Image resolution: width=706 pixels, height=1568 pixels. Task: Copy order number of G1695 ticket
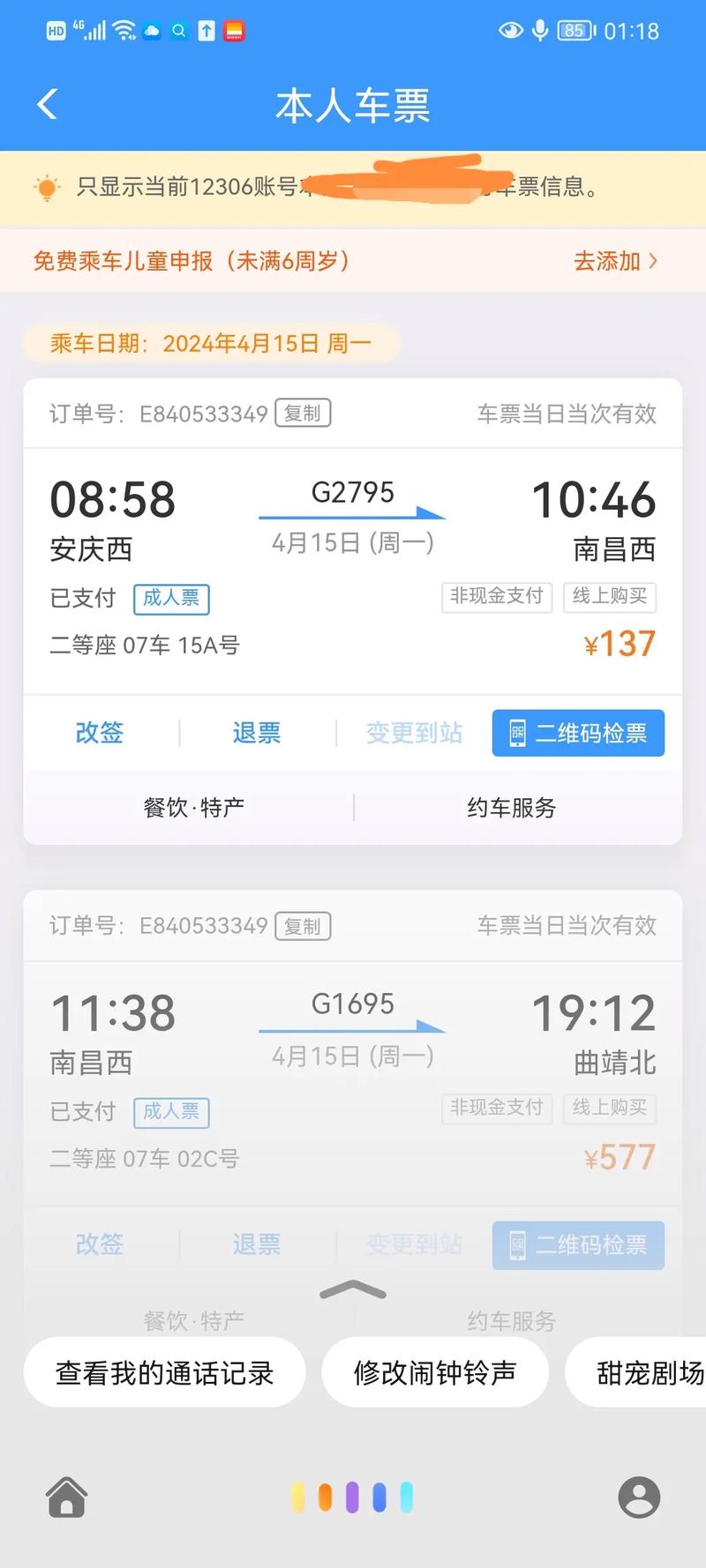303,926
